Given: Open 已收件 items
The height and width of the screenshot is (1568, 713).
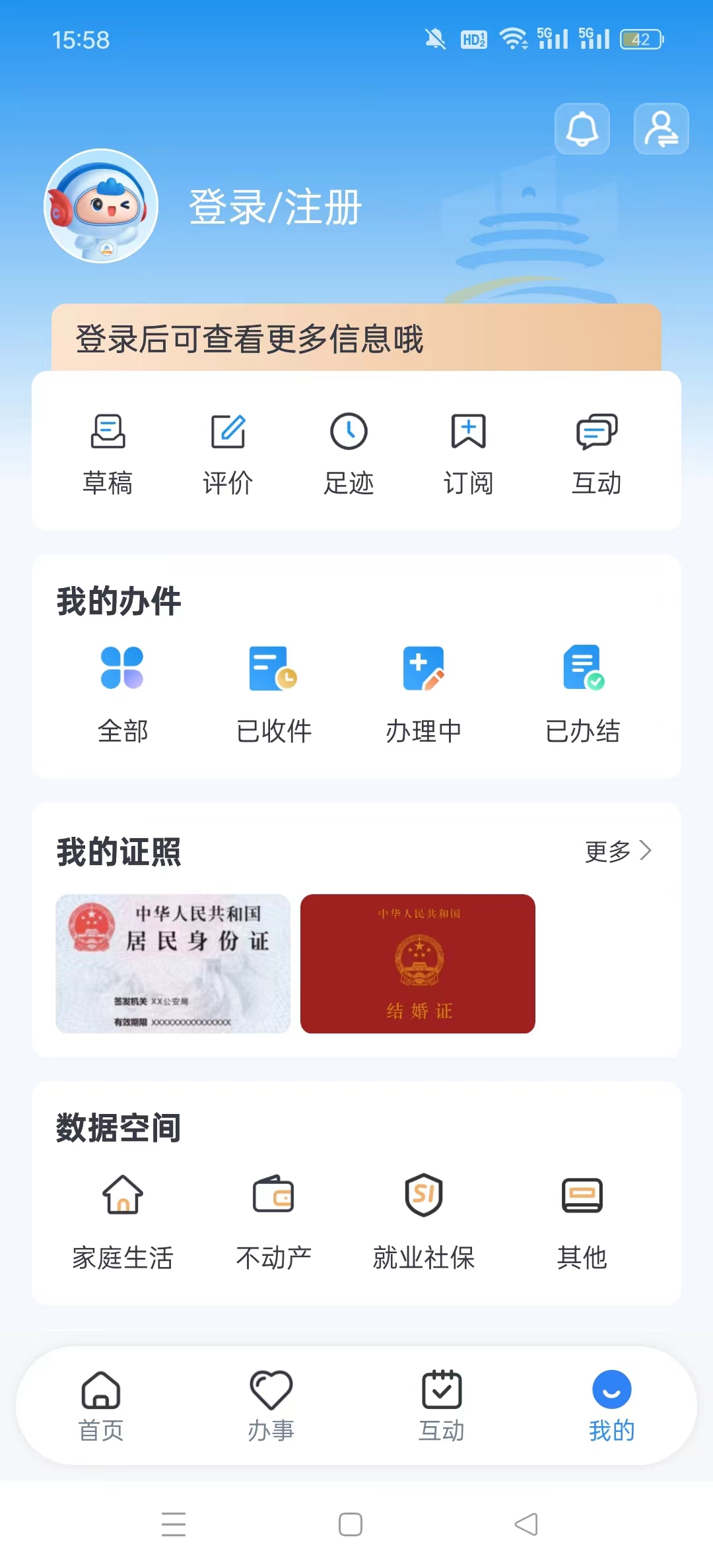Looking at the screenshot, I should pyautogui.click(x=273, y=694).
